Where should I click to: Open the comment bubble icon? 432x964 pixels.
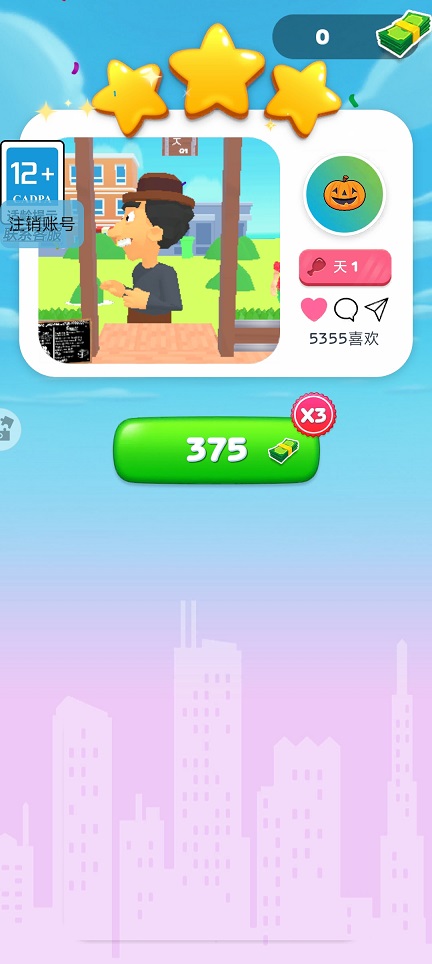pos(346,310)
